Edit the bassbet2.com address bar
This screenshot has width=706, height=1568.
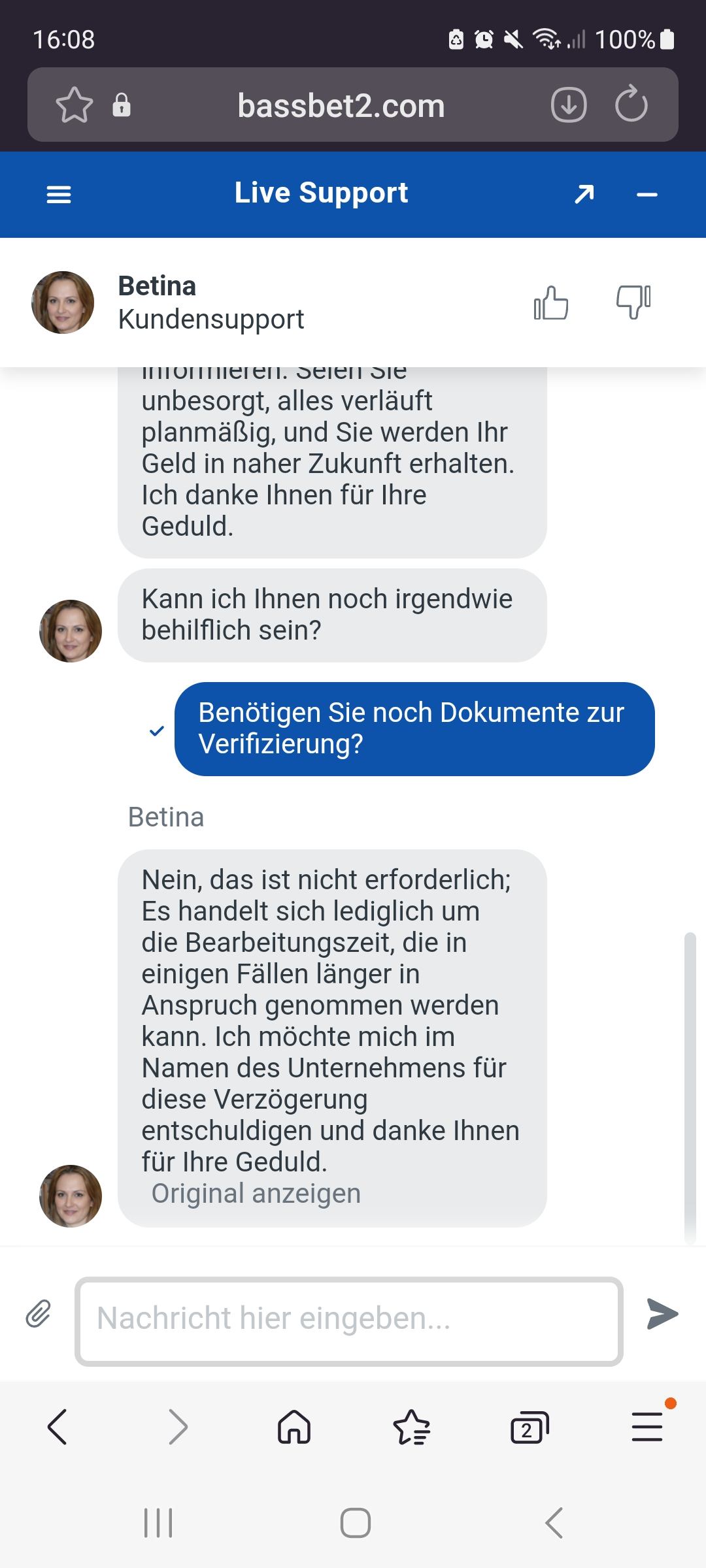click(x=341, y=106)
